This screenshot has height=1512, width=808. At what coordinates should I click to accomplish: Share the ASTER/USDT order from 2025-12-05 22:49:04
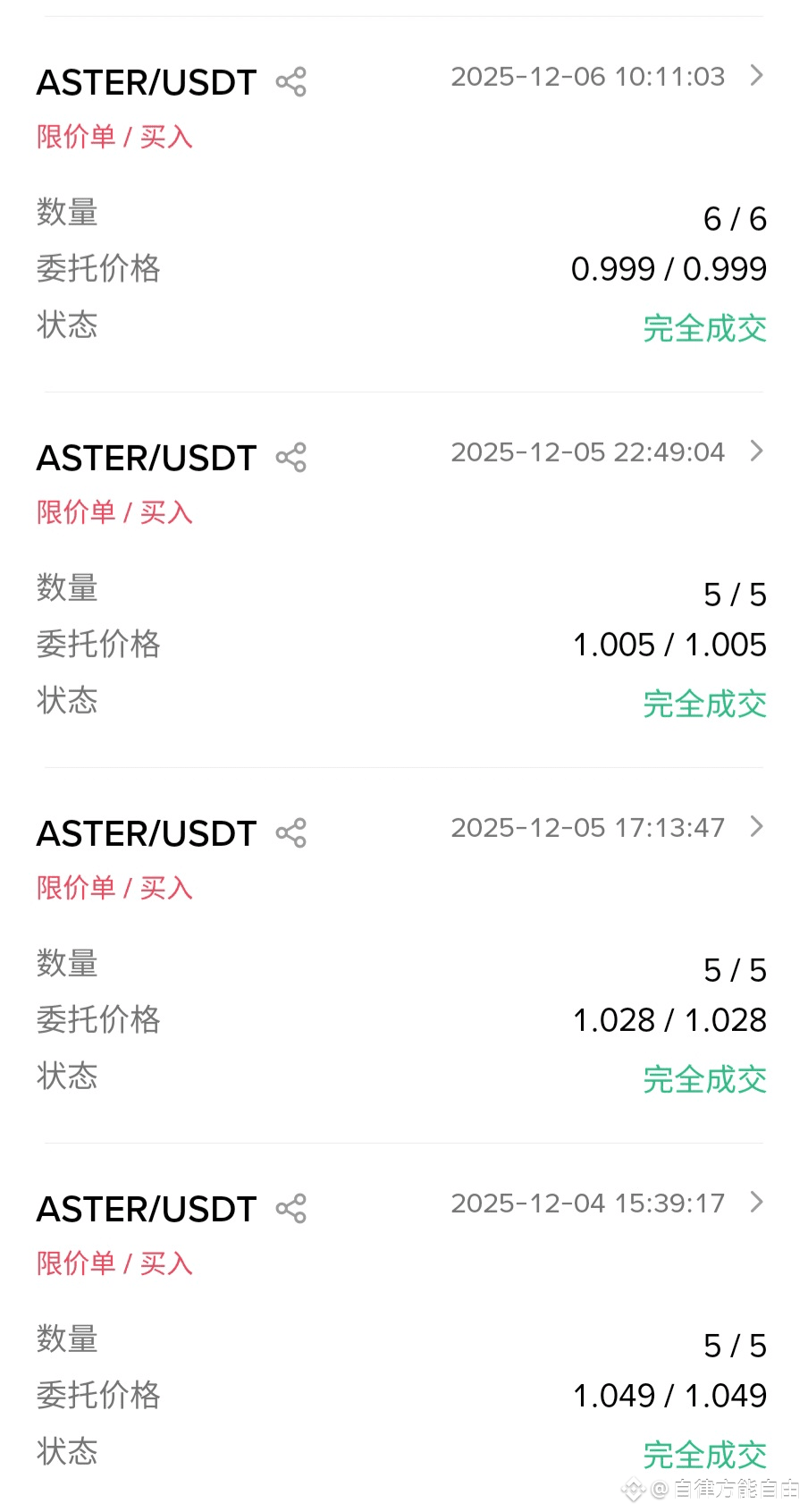[291, 458]
